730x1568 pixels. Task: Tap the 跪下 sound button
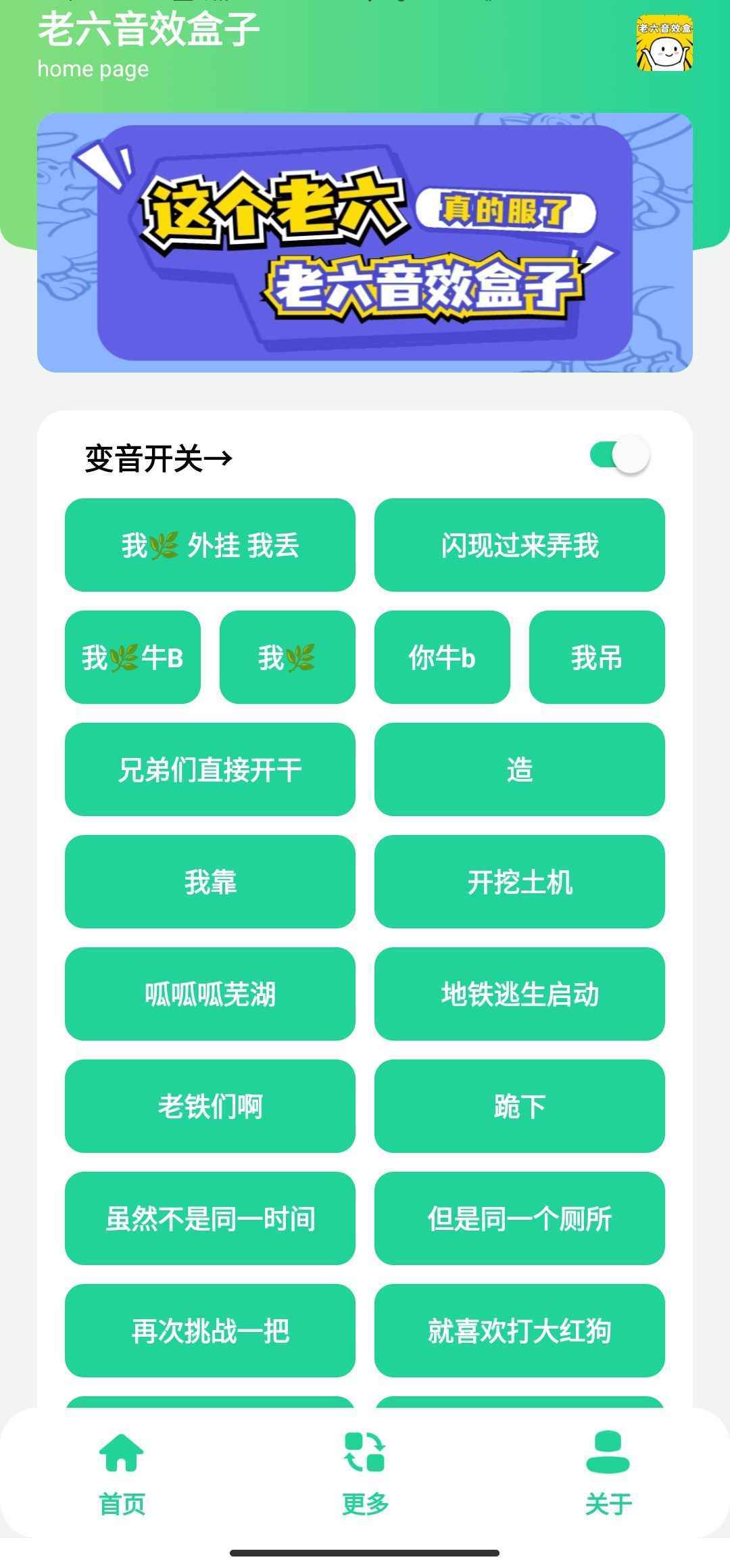pos(520,1107)
